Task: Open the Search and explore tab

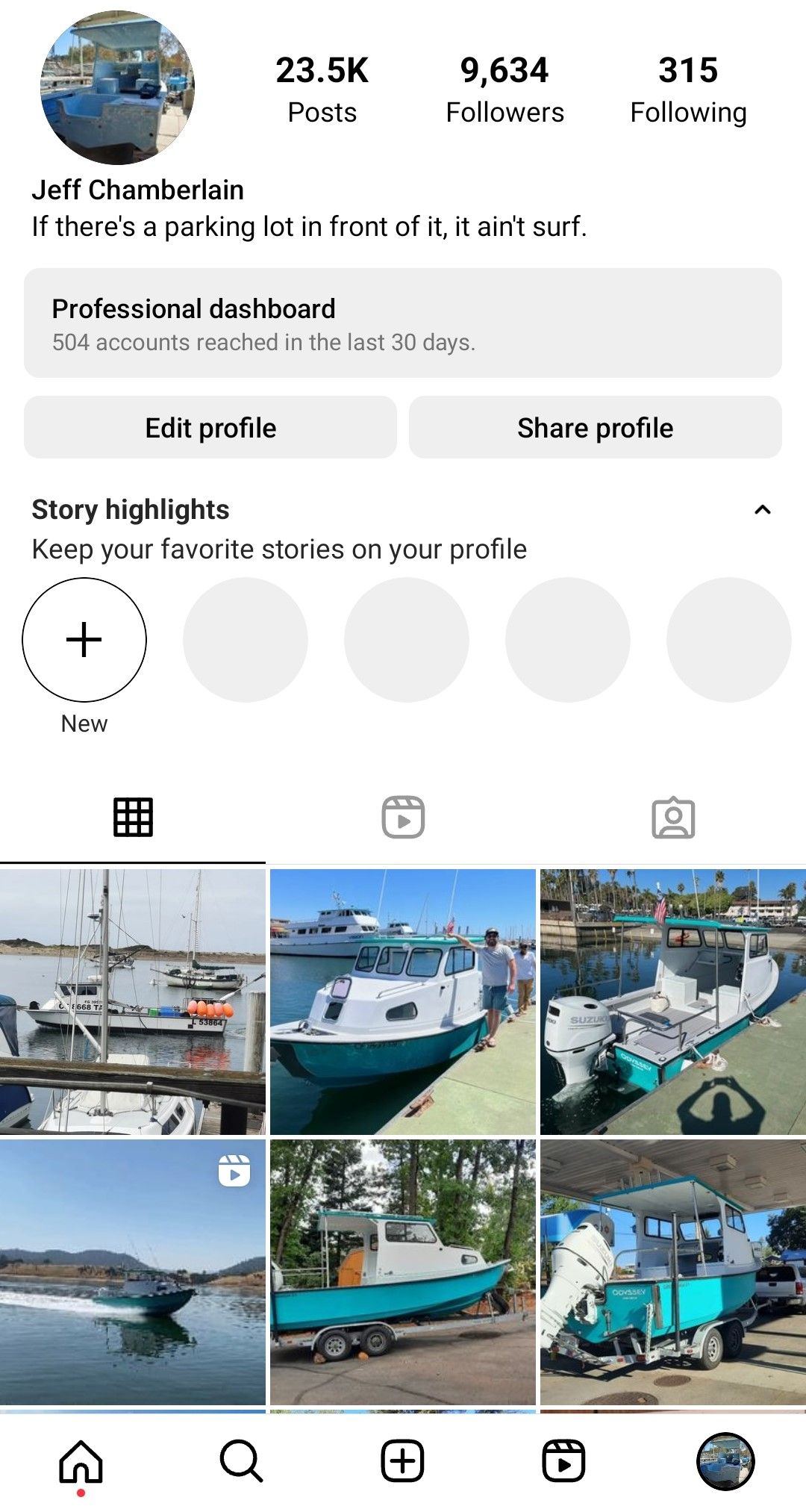Action: tap(241, 1461)
